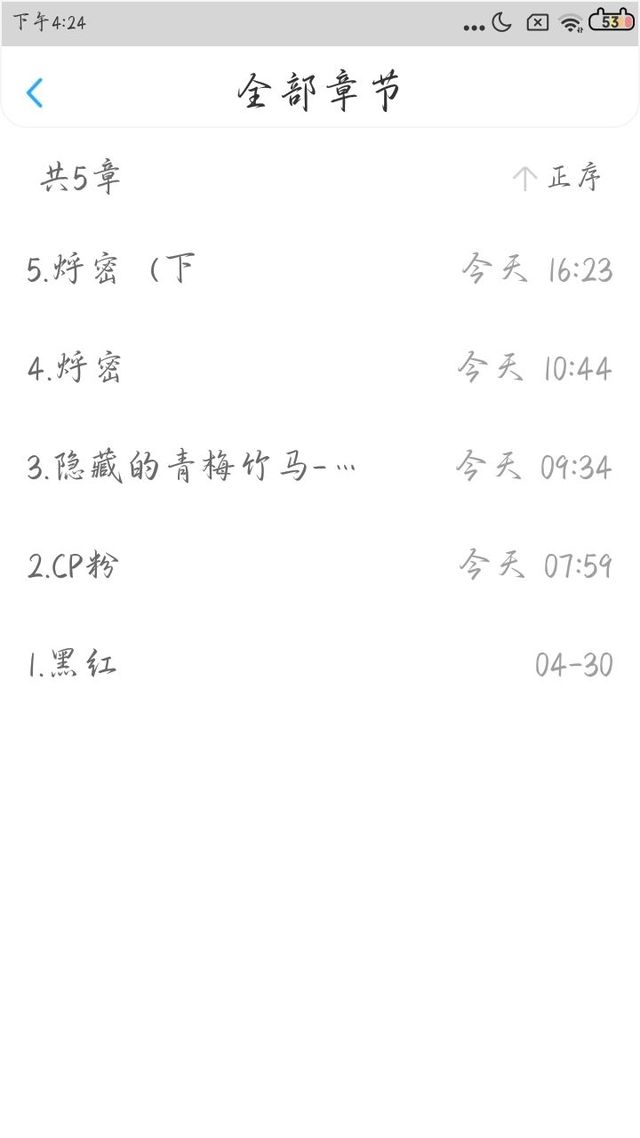Go back using the blue arrow
The image size is (640, 1138).
coord(34,93)
